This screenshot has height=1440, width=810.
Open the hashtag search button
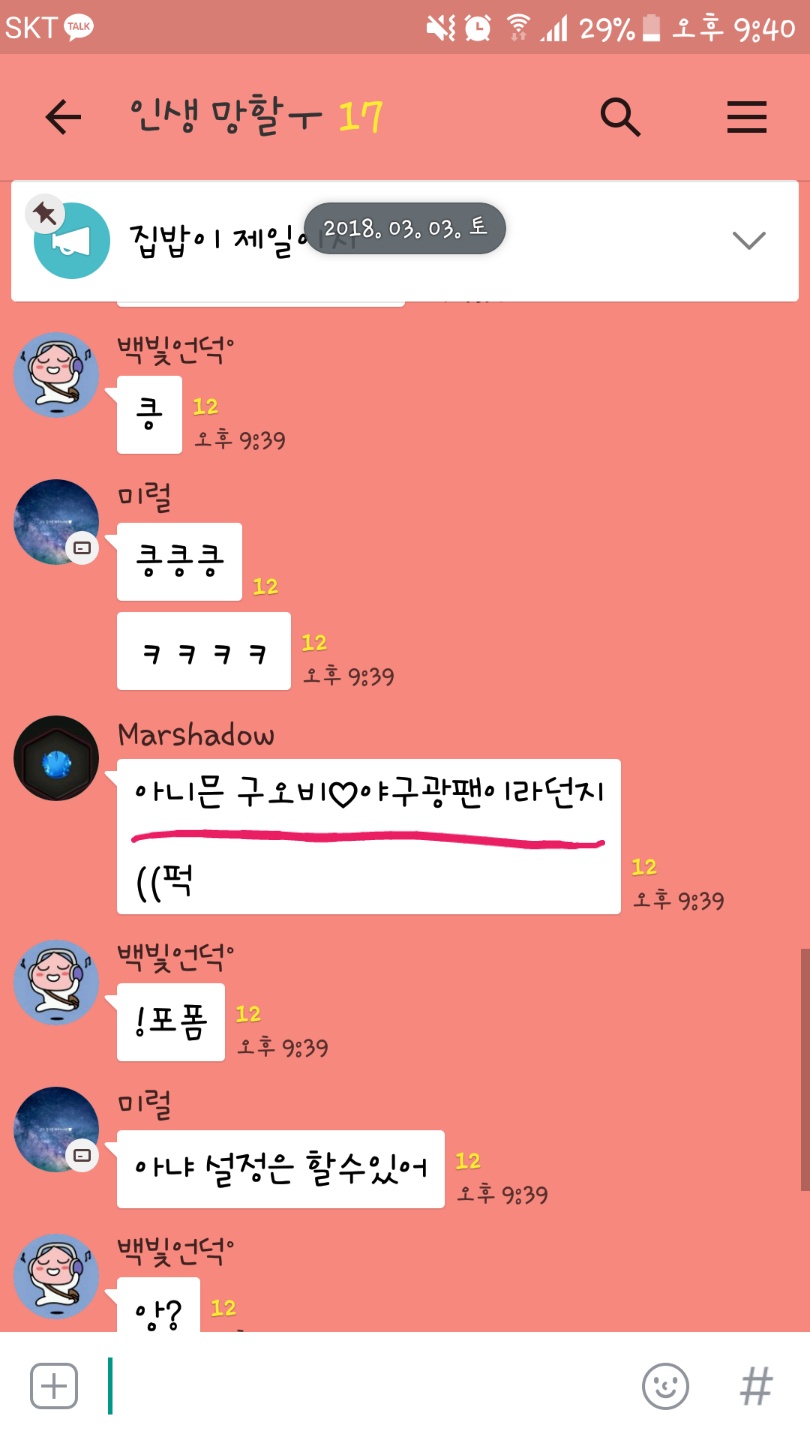(x=756, y=1386)
